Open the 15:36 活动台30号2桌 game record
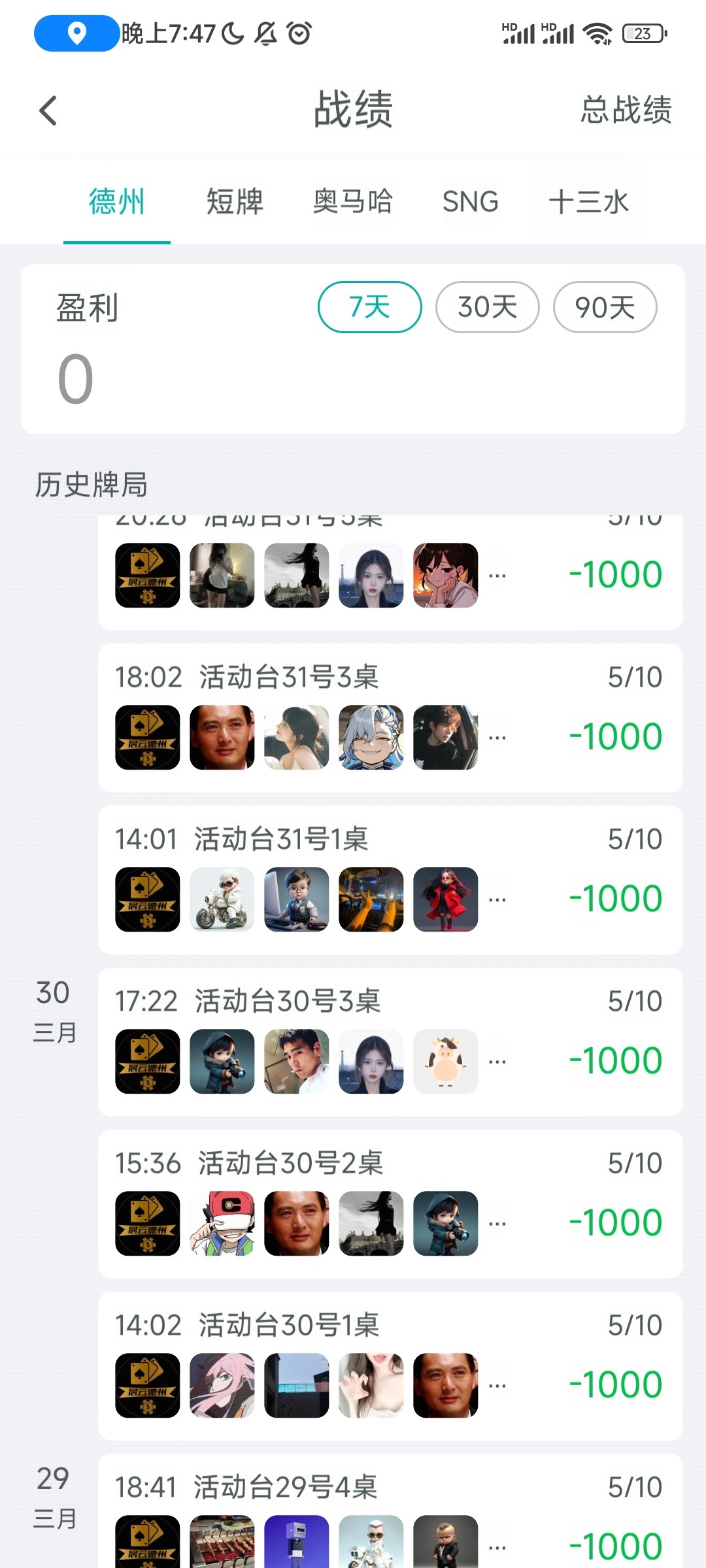 (390, 1203)
